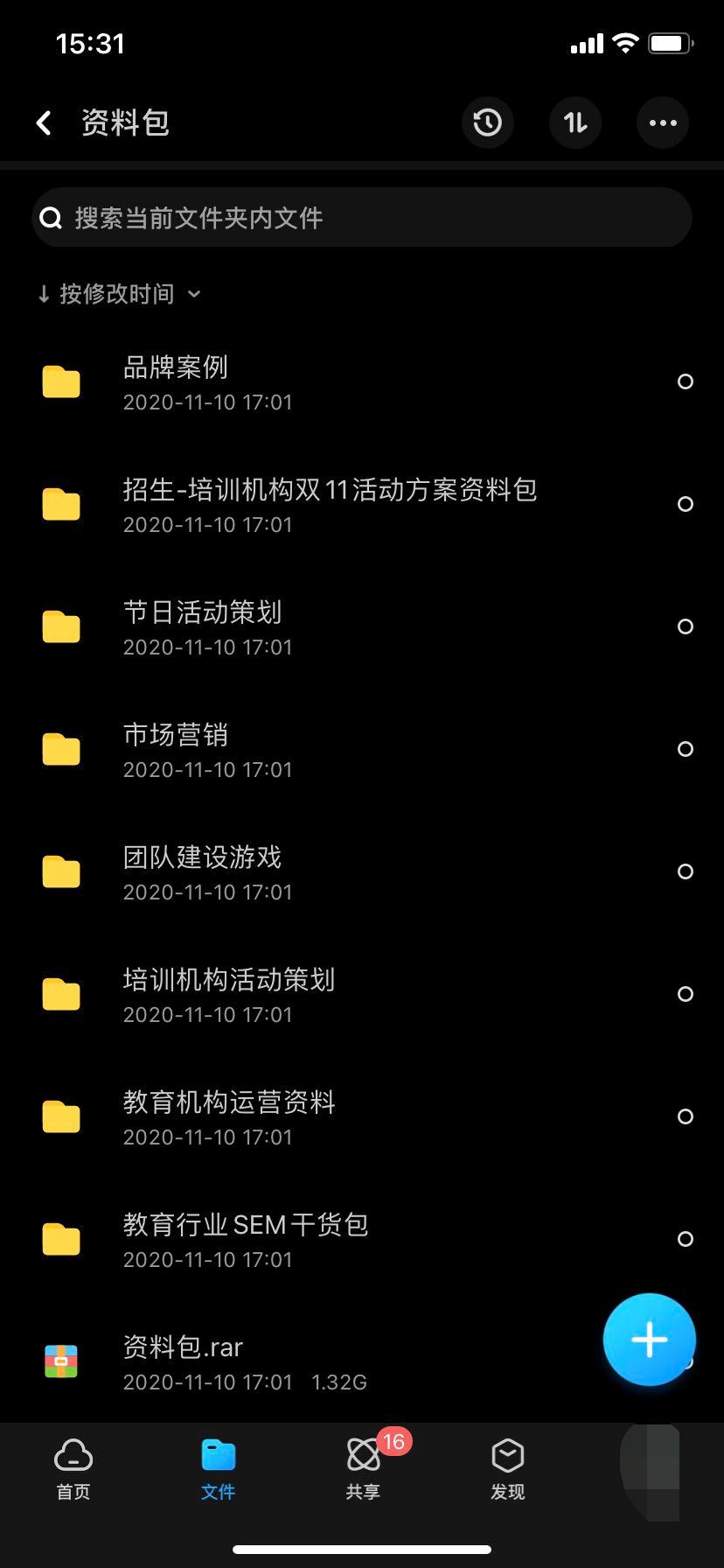The height and width of the screenshot is (1568, 724).
Task: Go back from 资料包 folder
Action: 44,123
